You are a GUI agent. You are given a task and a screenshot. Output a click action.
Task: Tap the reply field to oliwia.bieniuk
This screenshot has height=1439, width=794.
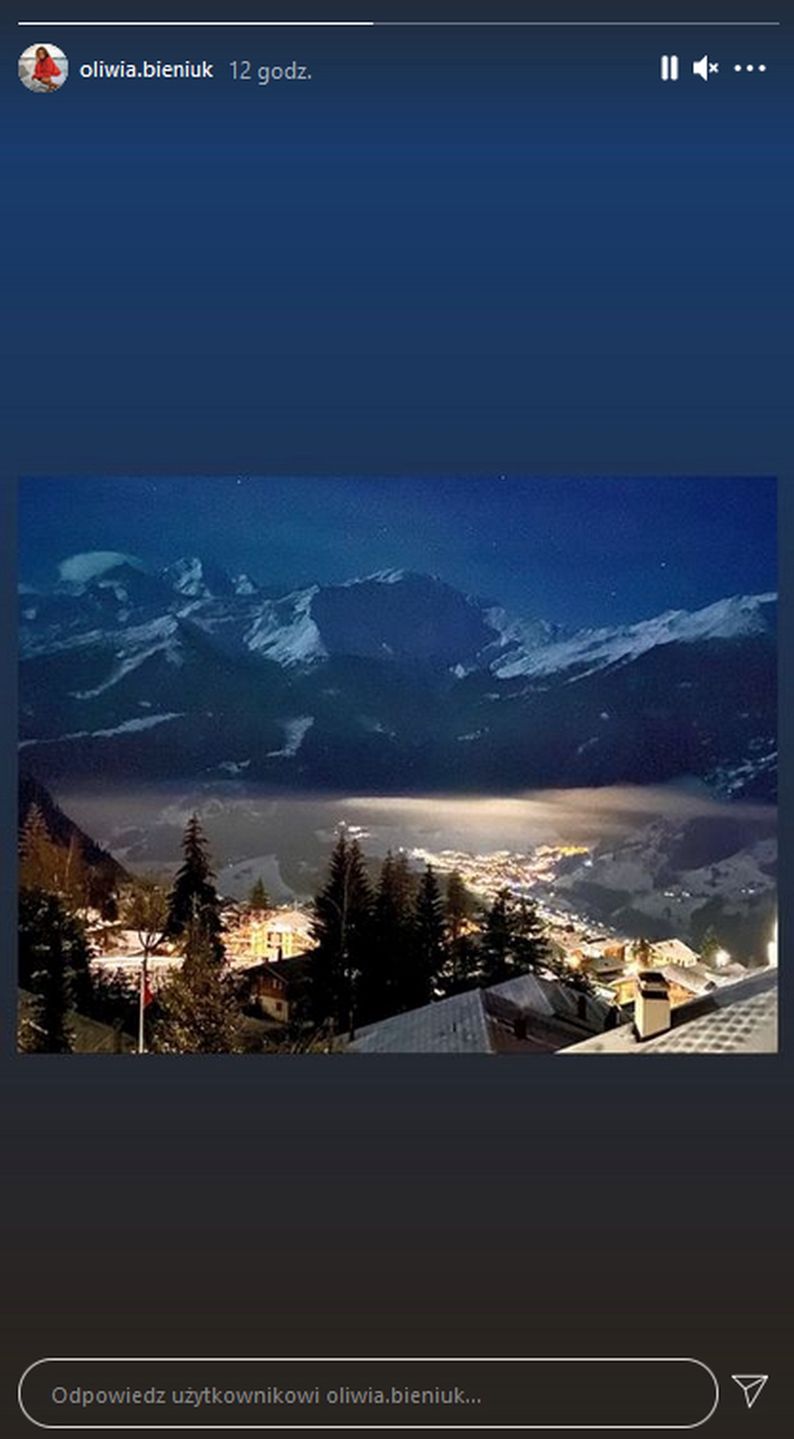coord(368,1394)
